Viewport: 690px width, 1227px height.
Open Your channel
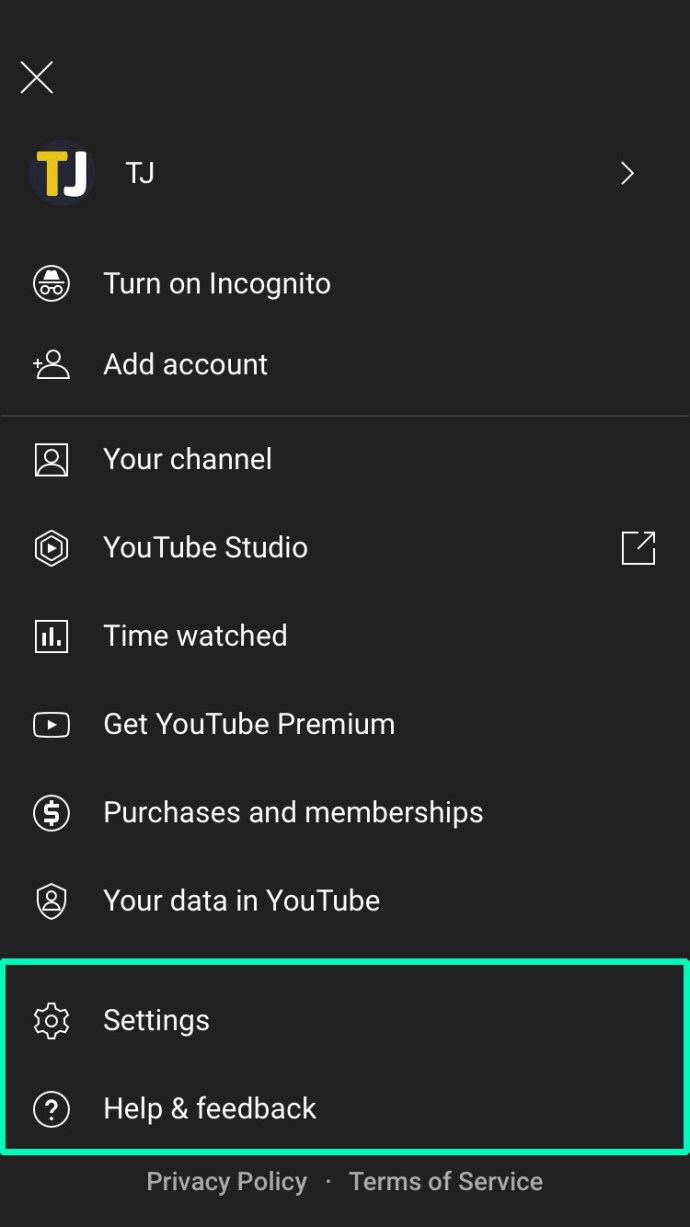187,460
